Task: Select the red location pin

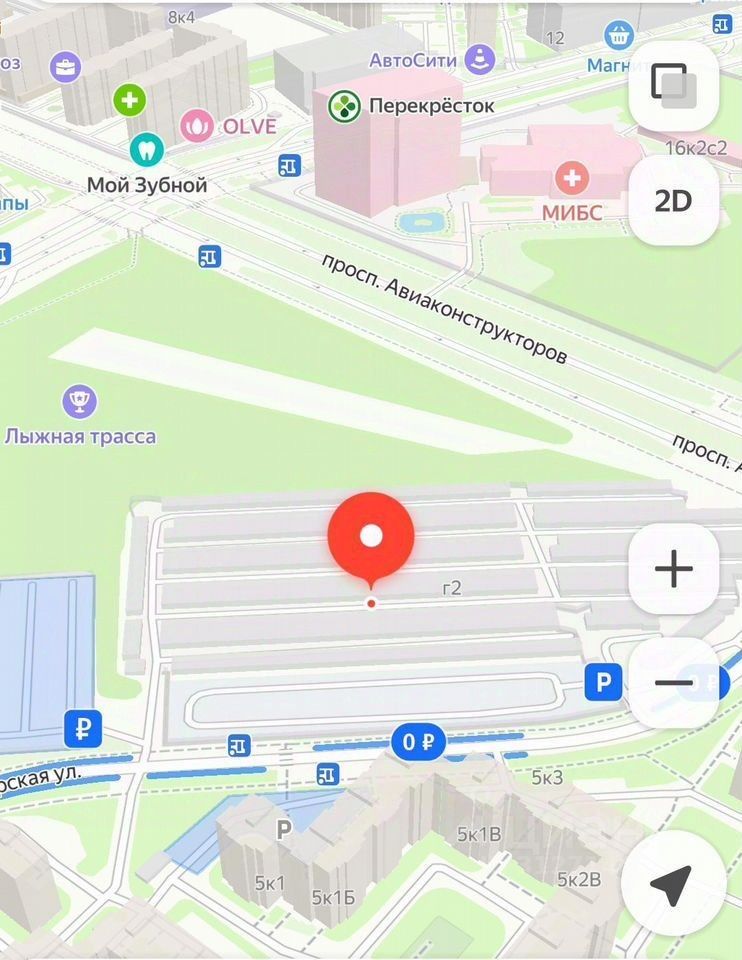Action: click(x=371, y=537)
